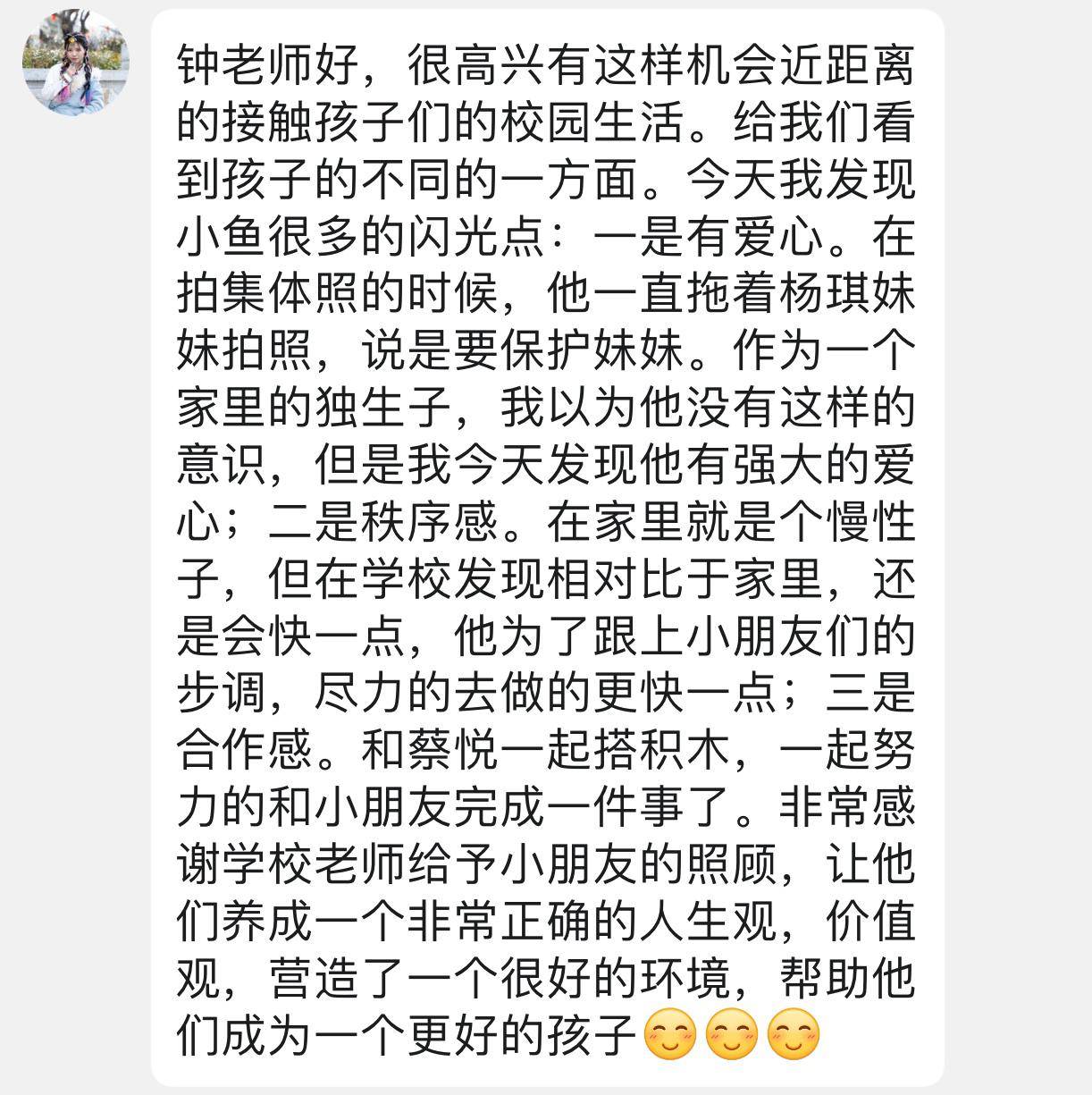Screen dimensions: 1092x1095
Task: Open the message sender's profile avatar
Action: [x=76, y=63]
